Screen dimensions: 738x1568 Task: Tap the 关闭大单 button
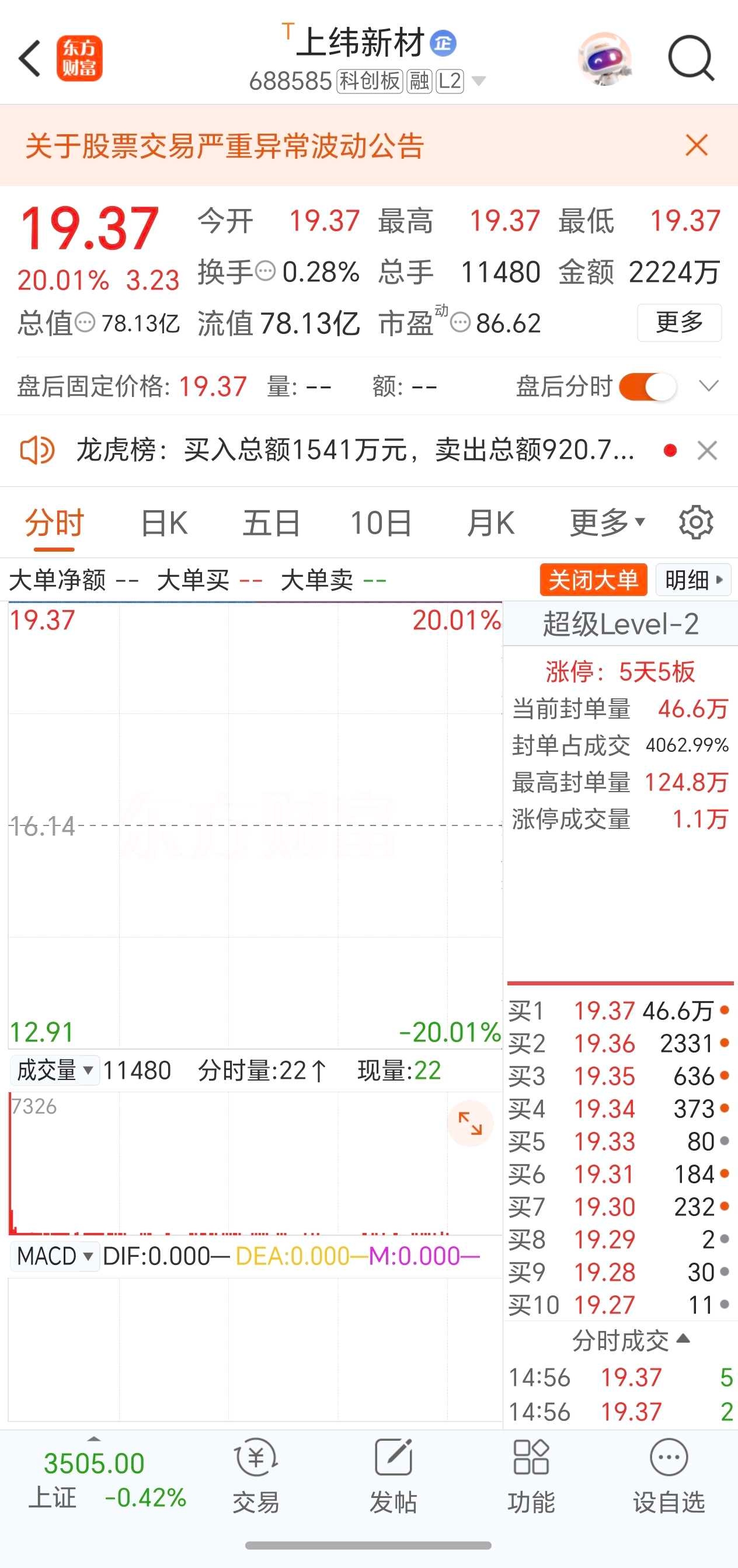(x=594, y=580)
